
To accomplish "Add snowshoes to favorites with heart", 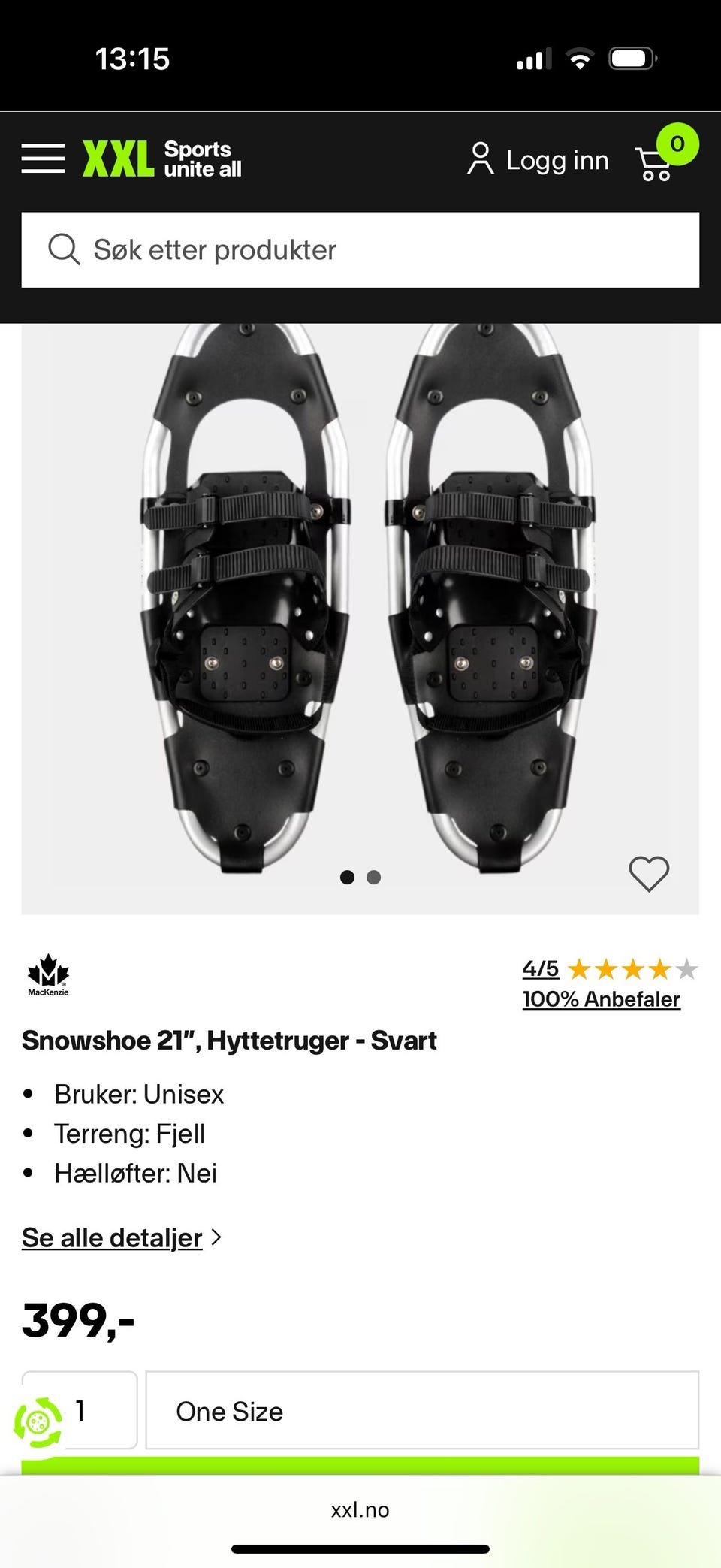I will [x=649, y=874].
